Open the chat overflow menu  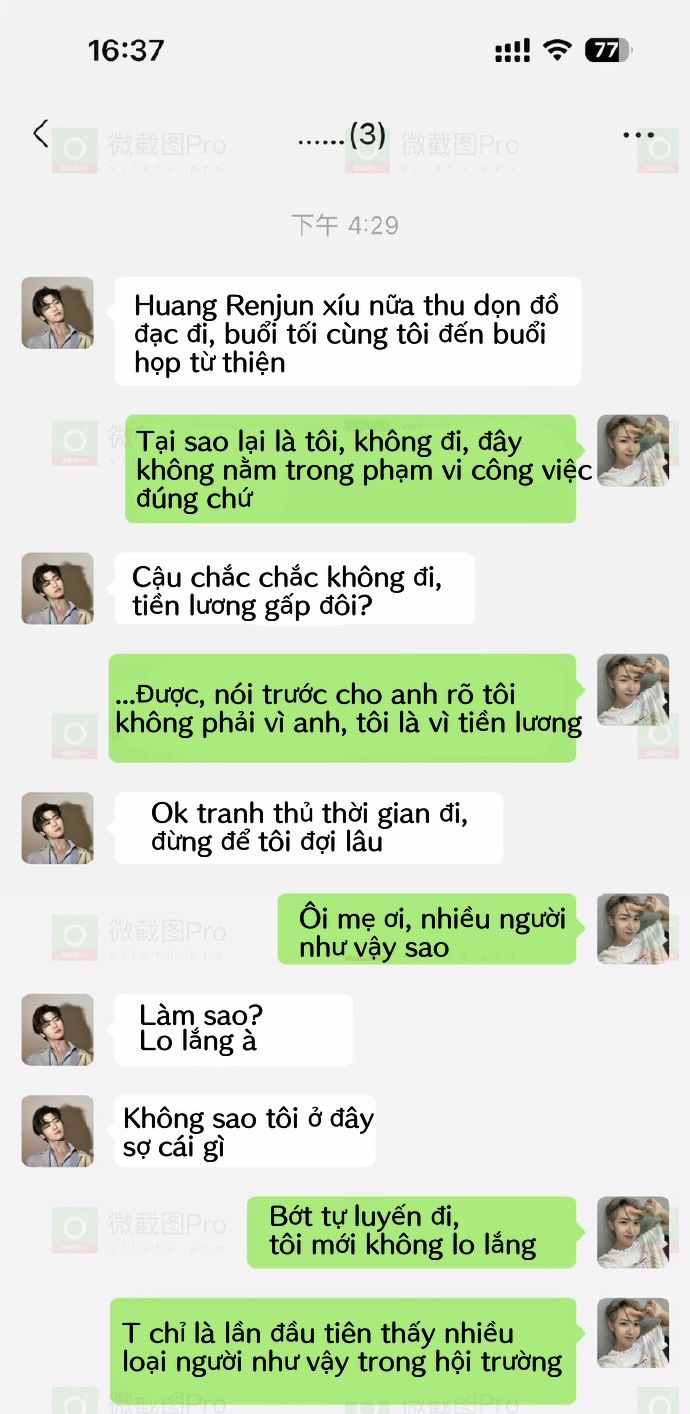click(x=638, y=134)
